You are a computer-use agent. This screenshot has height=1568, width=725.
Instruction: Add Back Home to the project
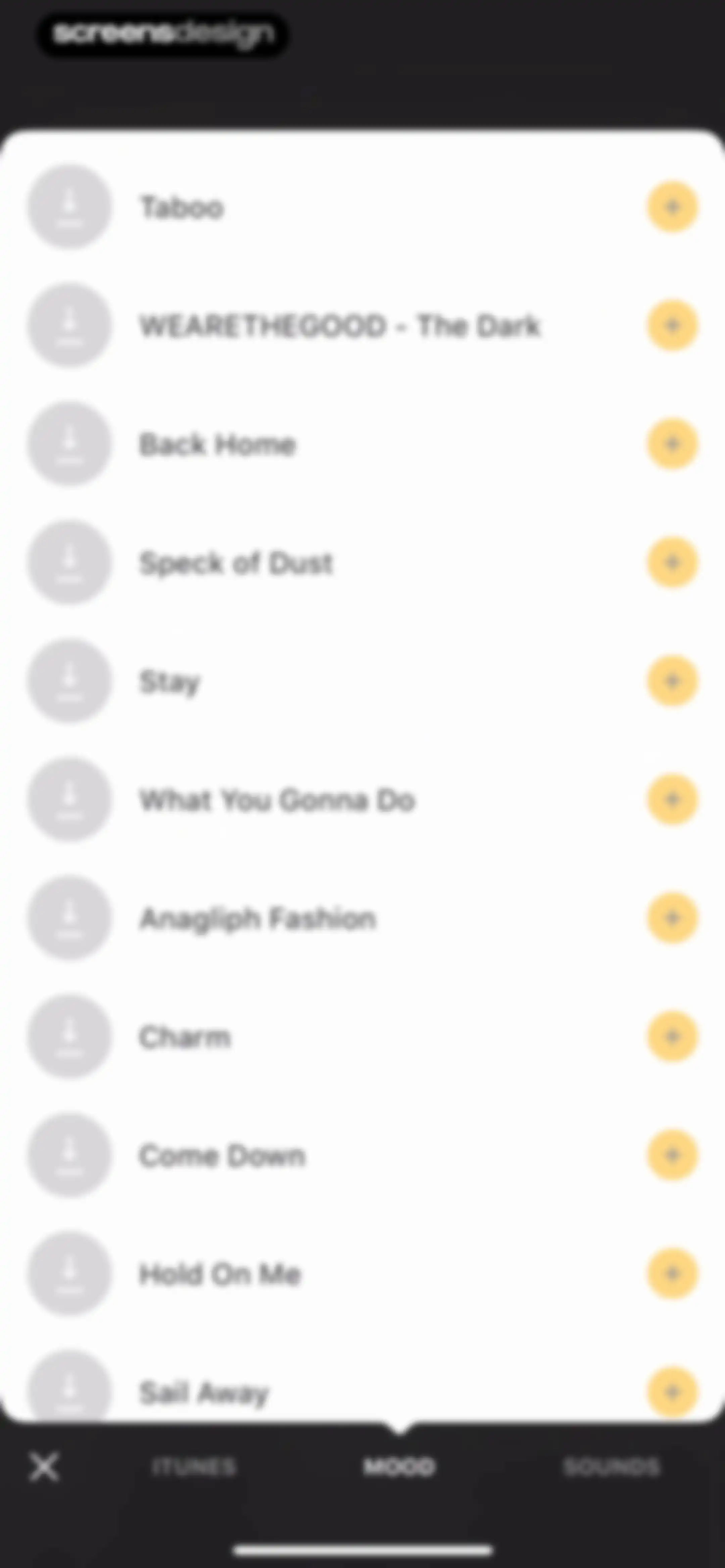672,444
